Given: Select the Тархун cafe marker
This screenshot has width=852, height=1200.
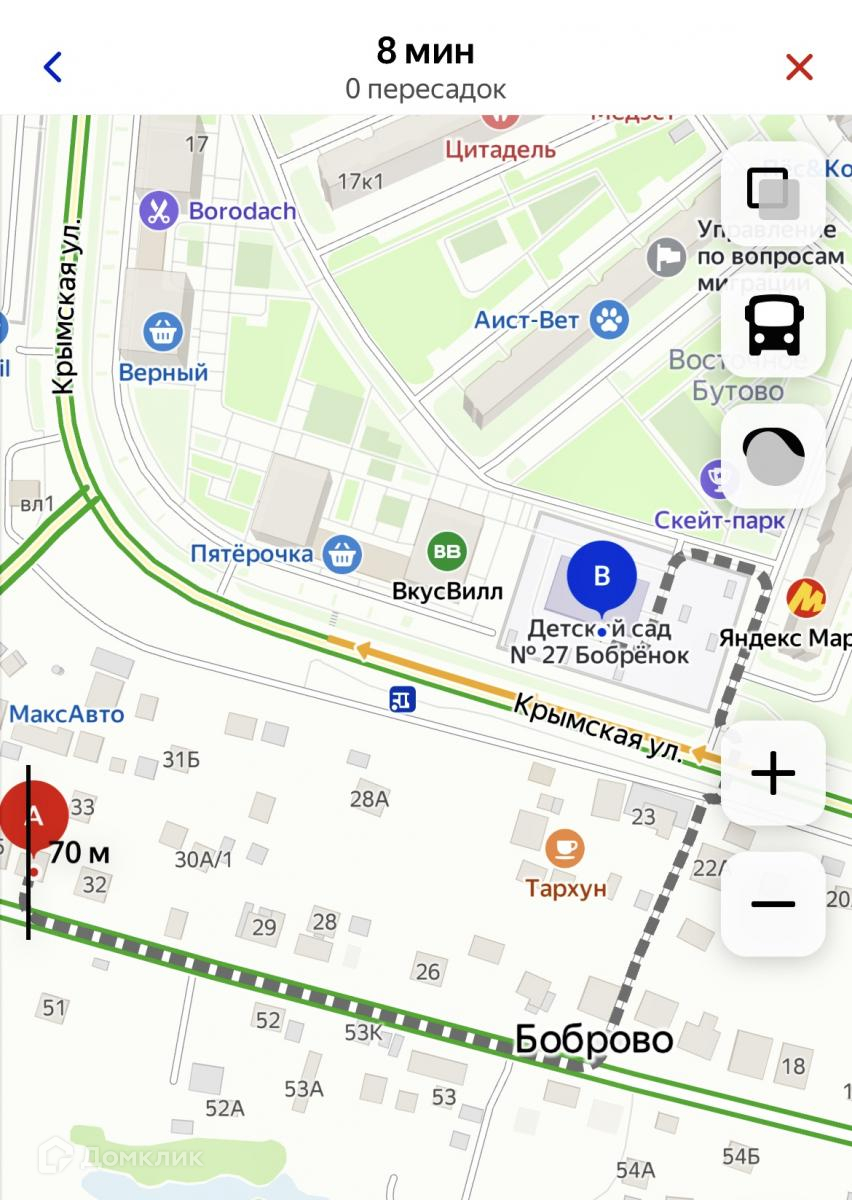Looking at the screenshot, I should 565,848.
